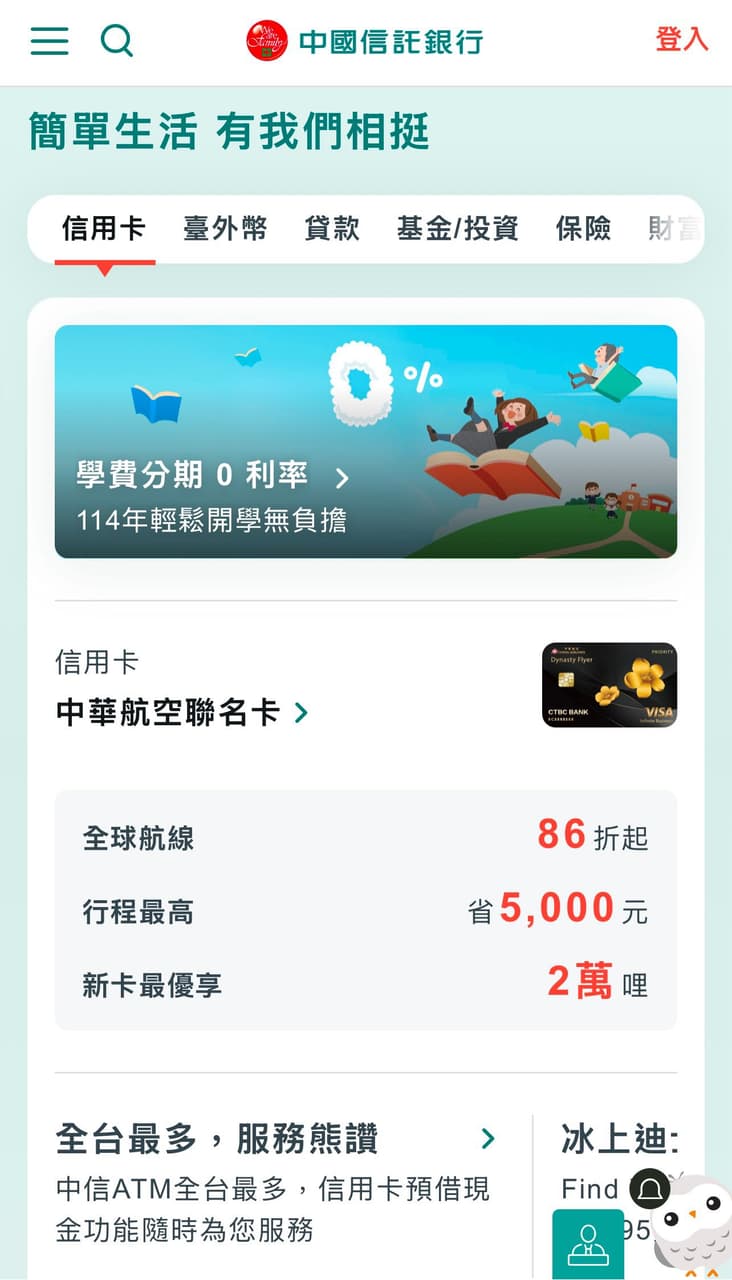
Task: Open the hamburger navigation menu
Action: 48,42
